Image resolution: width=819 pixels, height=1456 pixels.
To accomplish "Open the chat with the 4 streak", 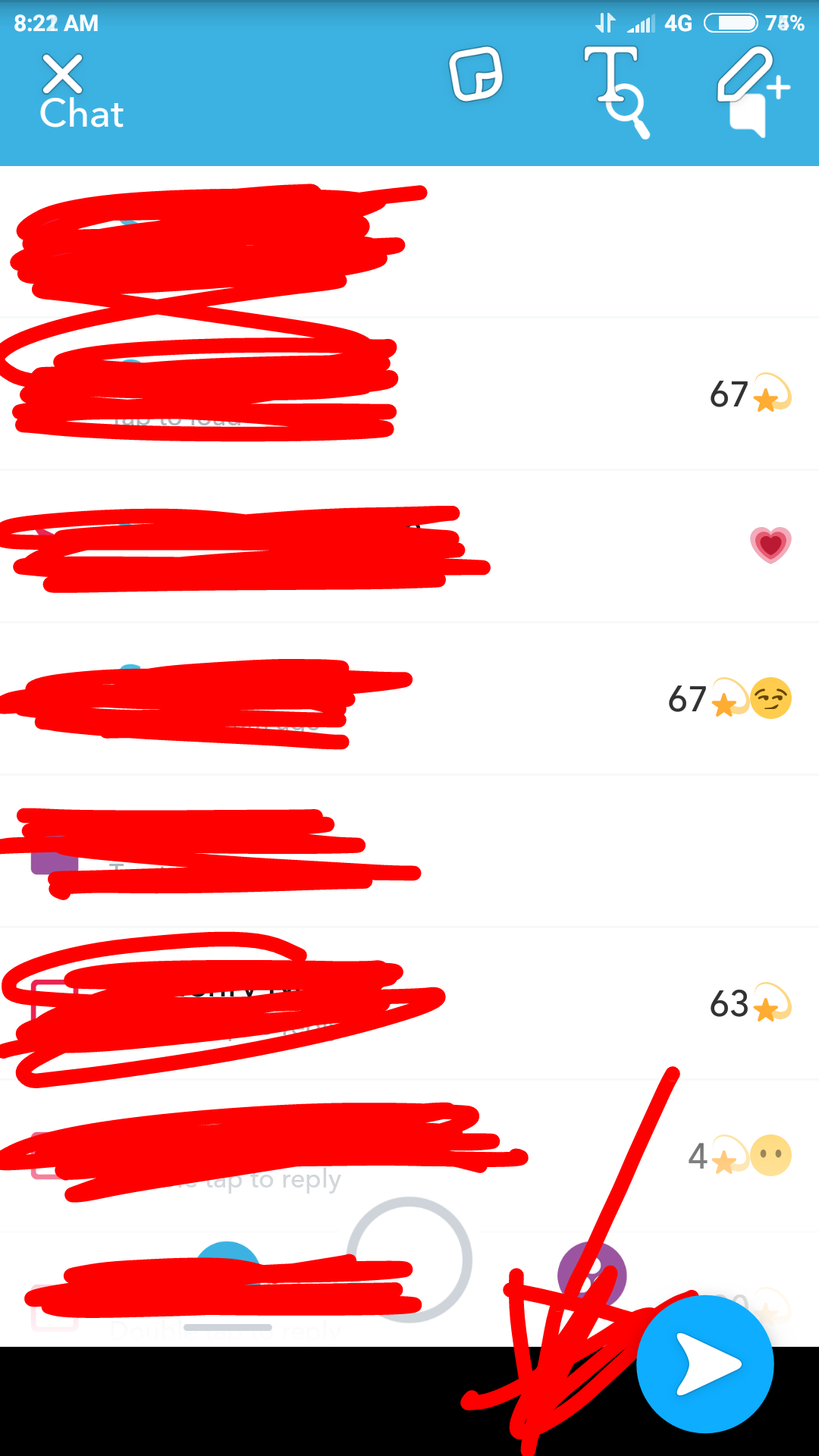I will coord(409,1156).
